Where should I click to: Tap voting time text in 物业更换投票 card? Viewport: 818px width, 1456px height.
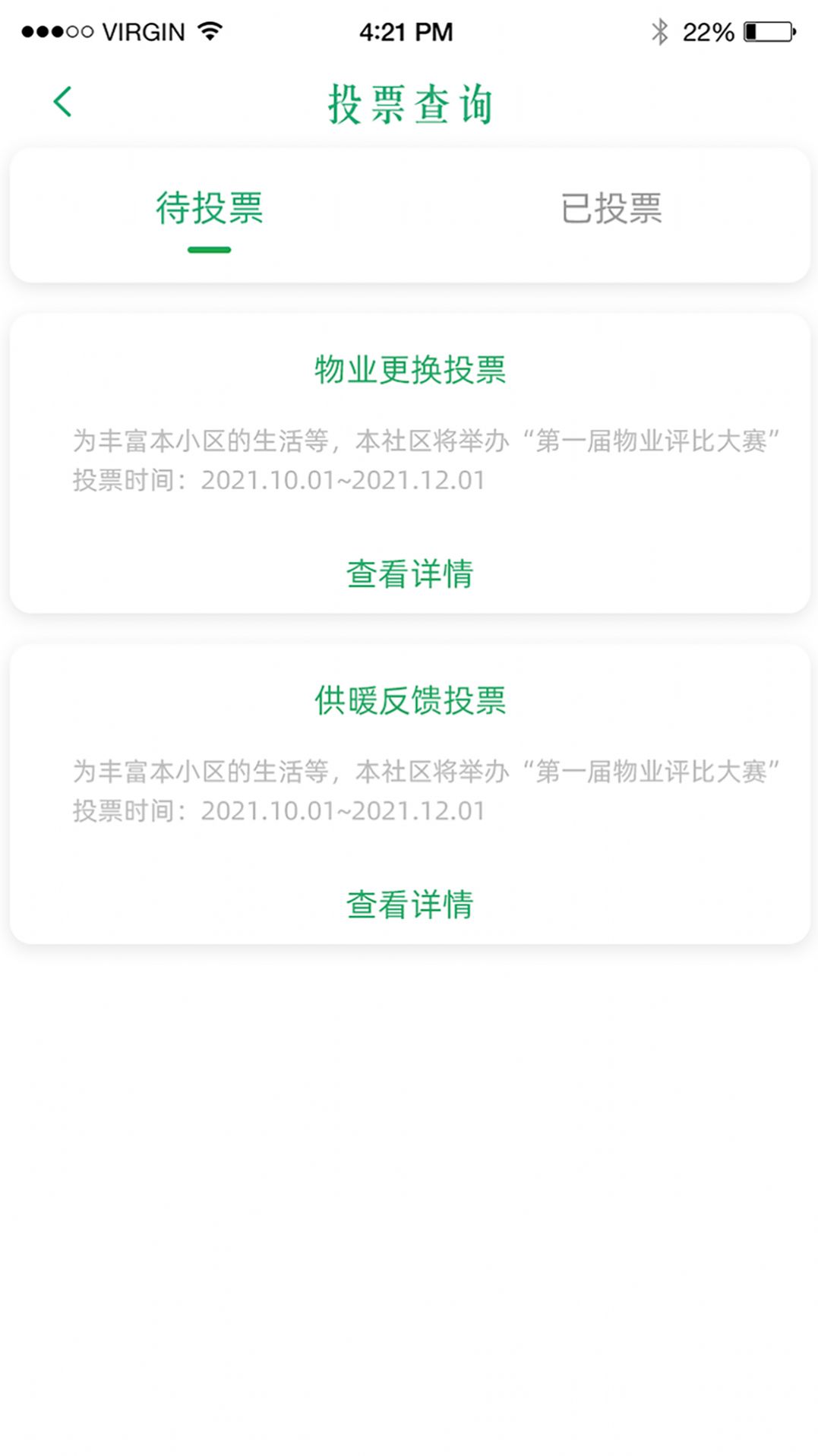(x=276, y=479)
